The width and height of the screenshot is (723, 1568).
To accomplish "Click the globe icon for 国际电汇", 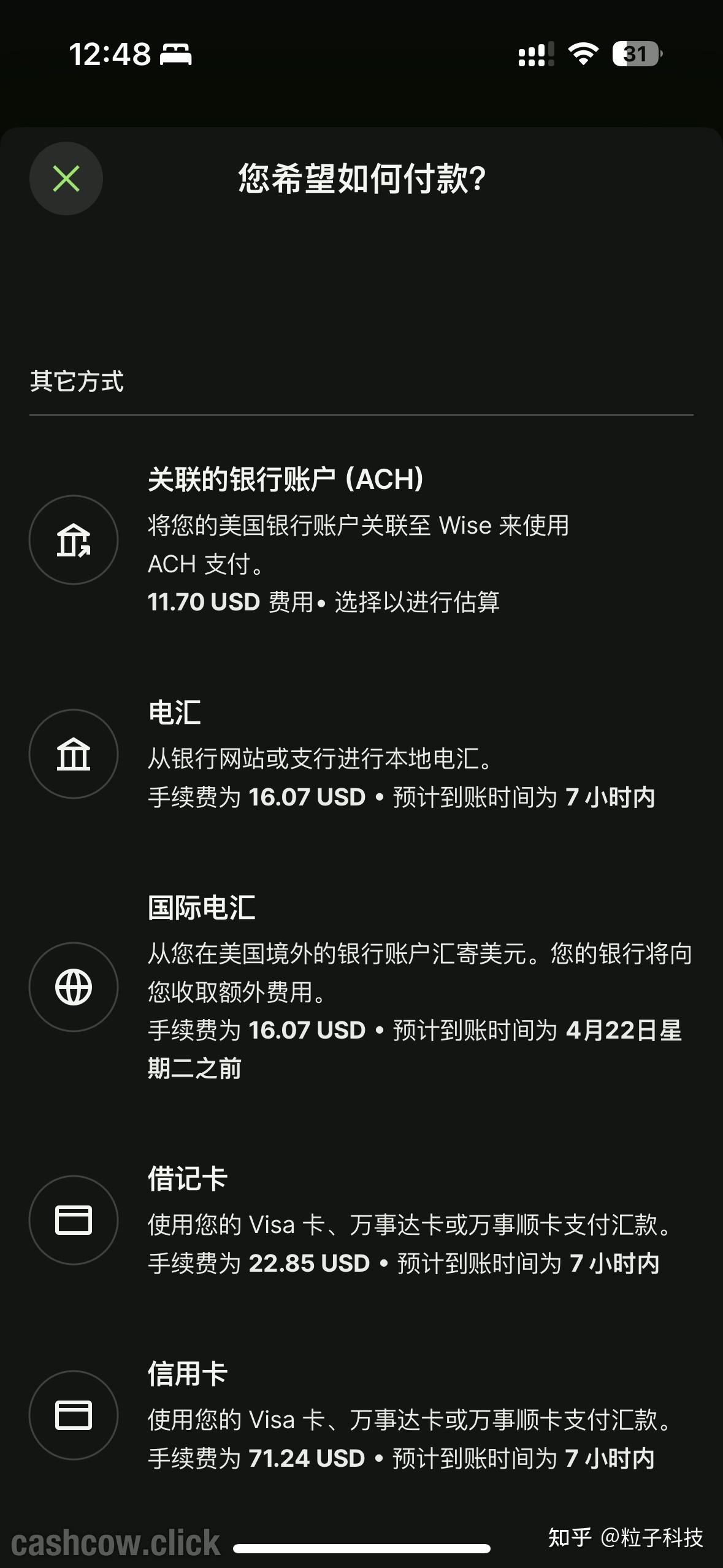I will coord(73,986).
